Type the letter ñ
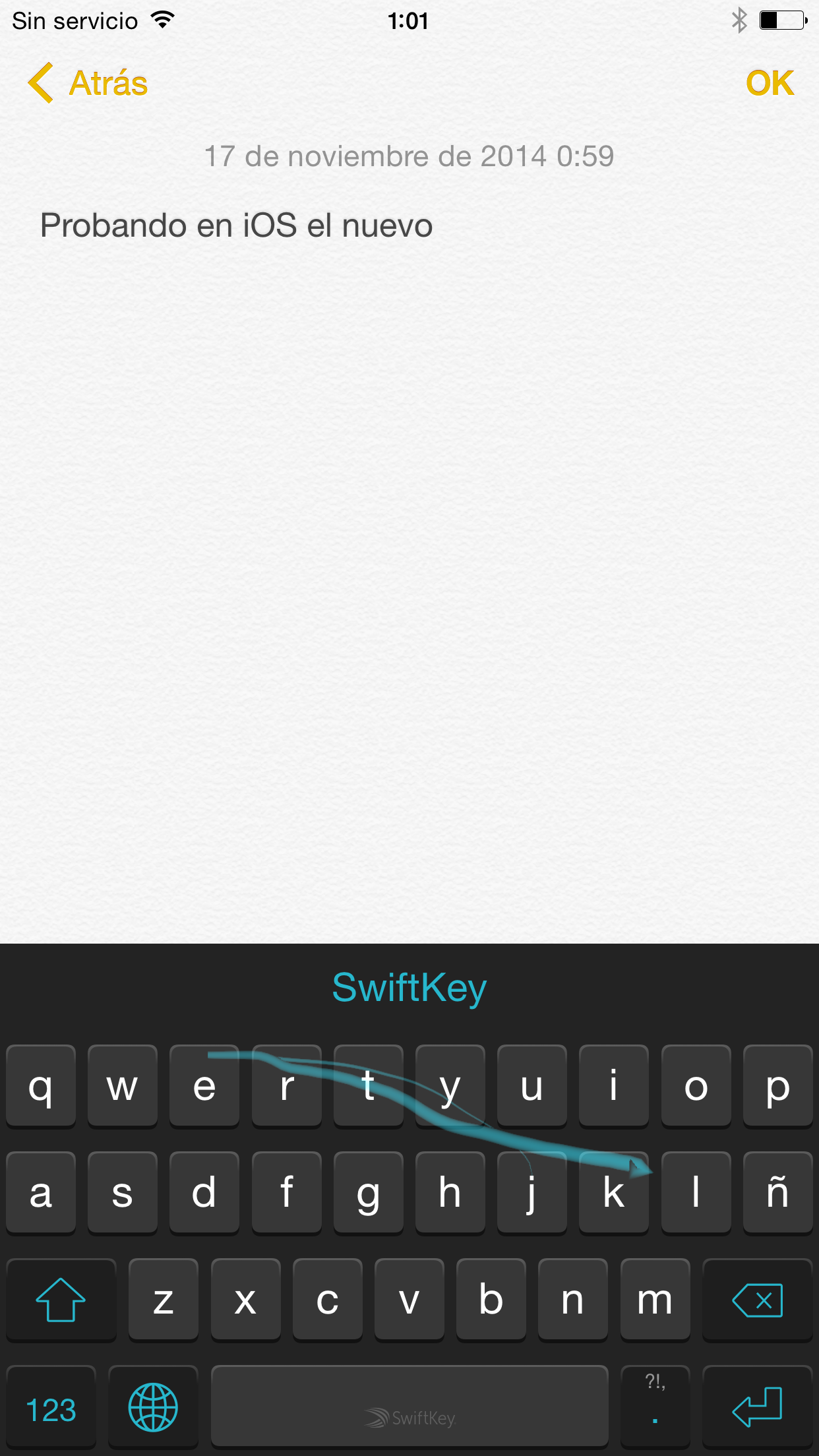This screenshot has height=1456, width=819. click(x=778, y=1192)
